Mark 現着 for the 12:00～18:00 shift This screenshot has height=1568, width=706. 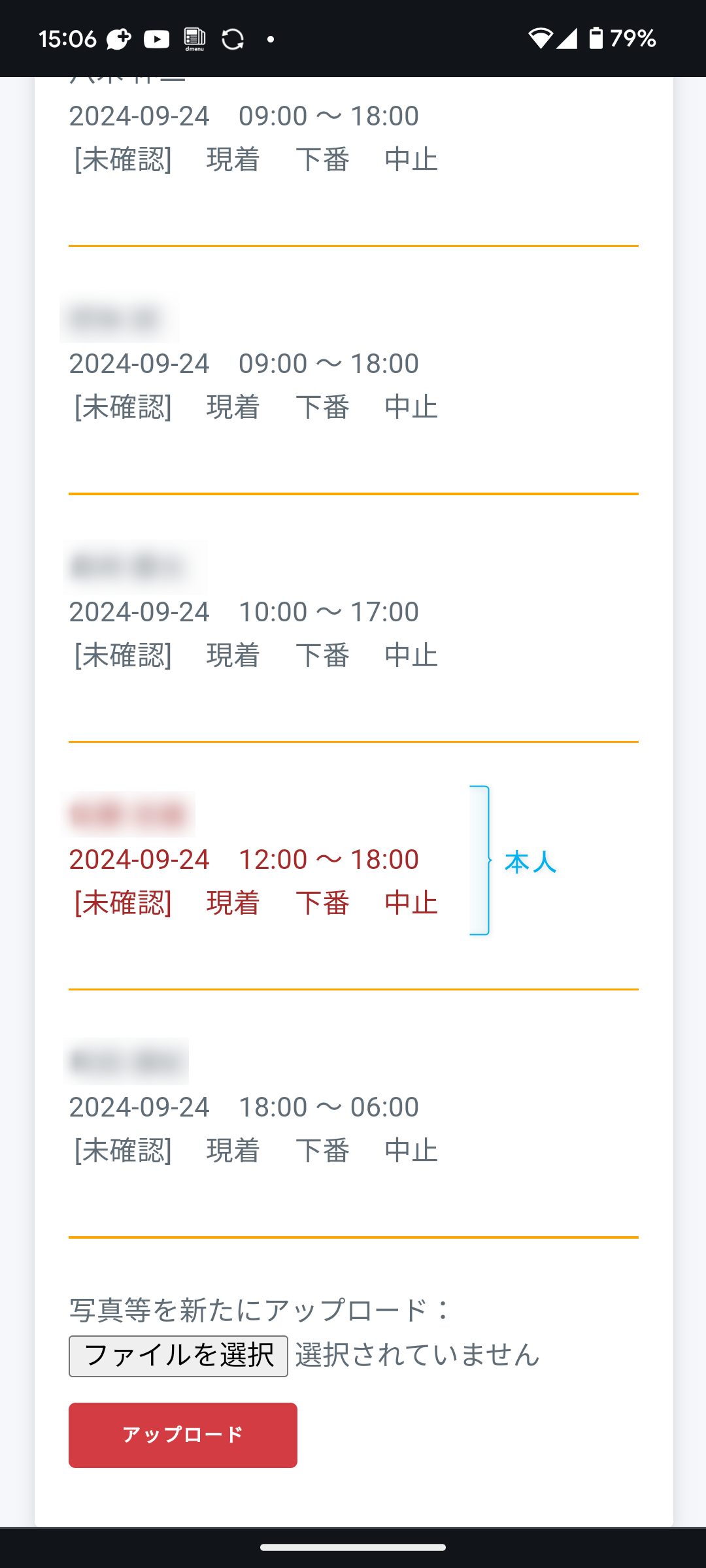[233, 903]
